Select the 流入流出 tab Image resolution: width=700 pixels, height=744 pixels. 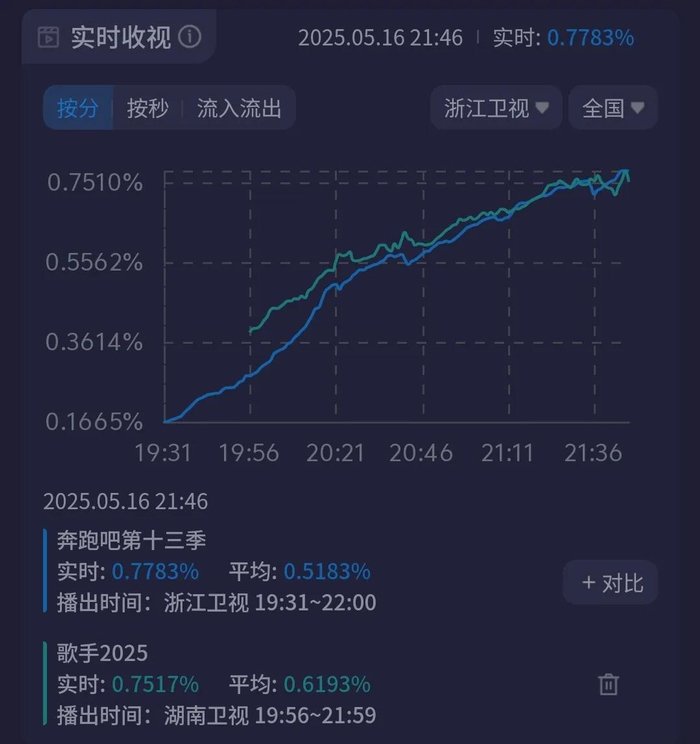pyautogui.click(x=239, y=108)
